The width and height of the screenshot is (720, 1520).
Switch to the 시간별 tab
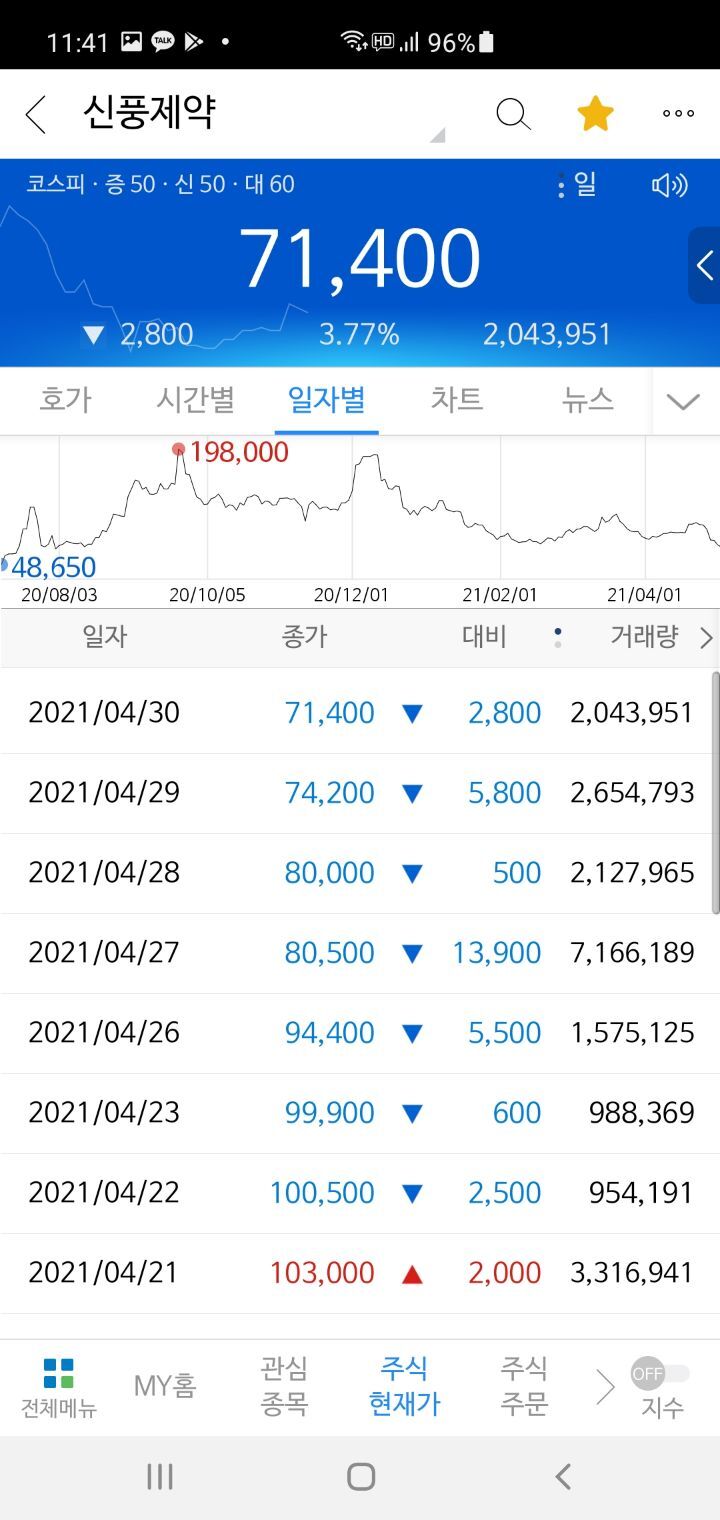195,400
